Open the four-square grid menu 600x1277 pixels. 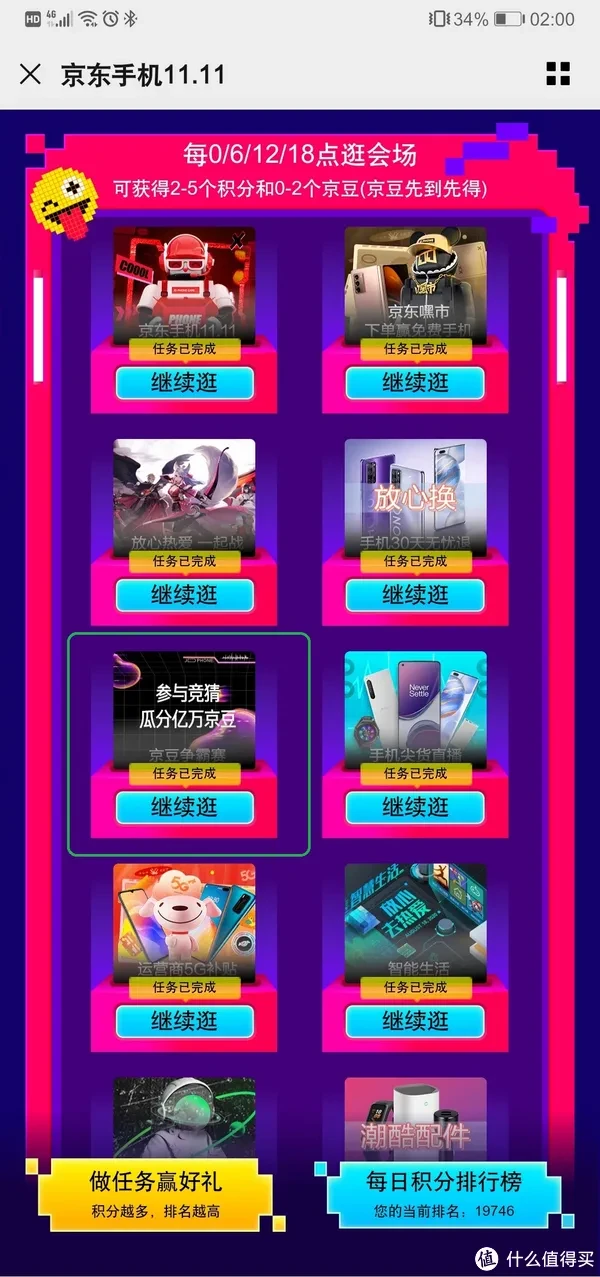point(558,74)
